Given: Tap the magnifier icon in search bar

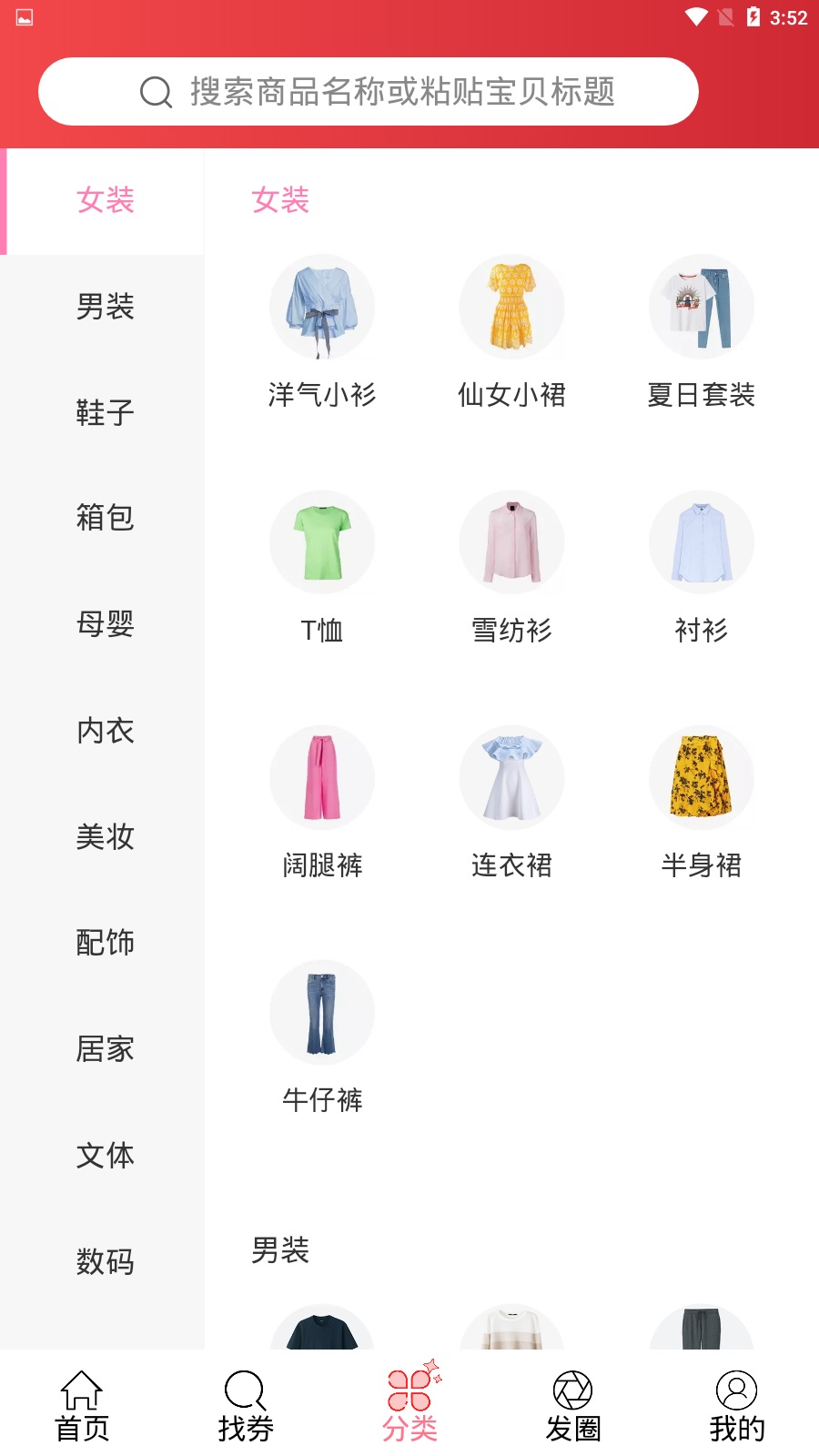Looking at the screenshot, I should (x=155, y=91).
